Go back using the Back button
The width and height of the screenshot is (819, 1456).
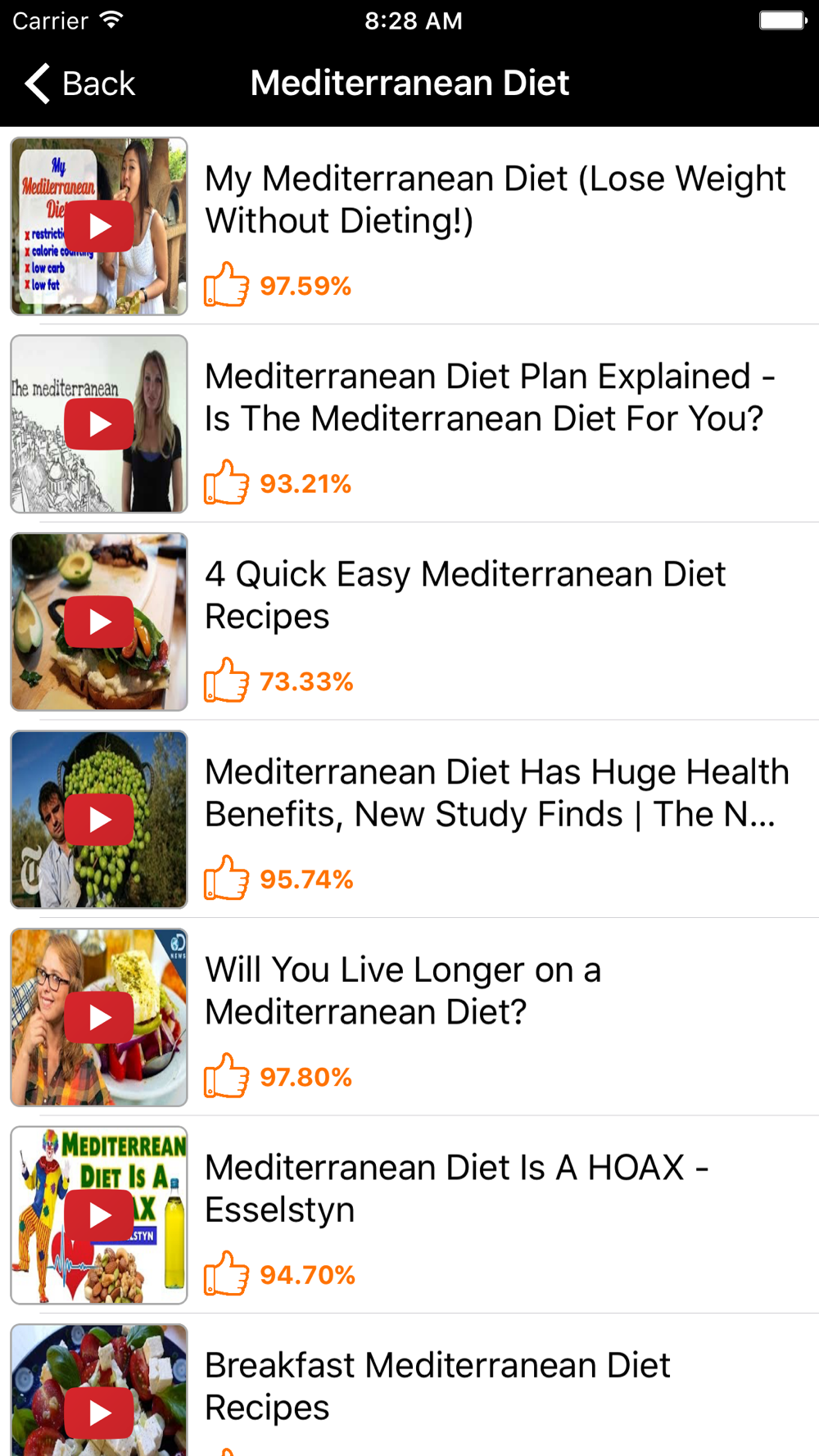(79, 84)
